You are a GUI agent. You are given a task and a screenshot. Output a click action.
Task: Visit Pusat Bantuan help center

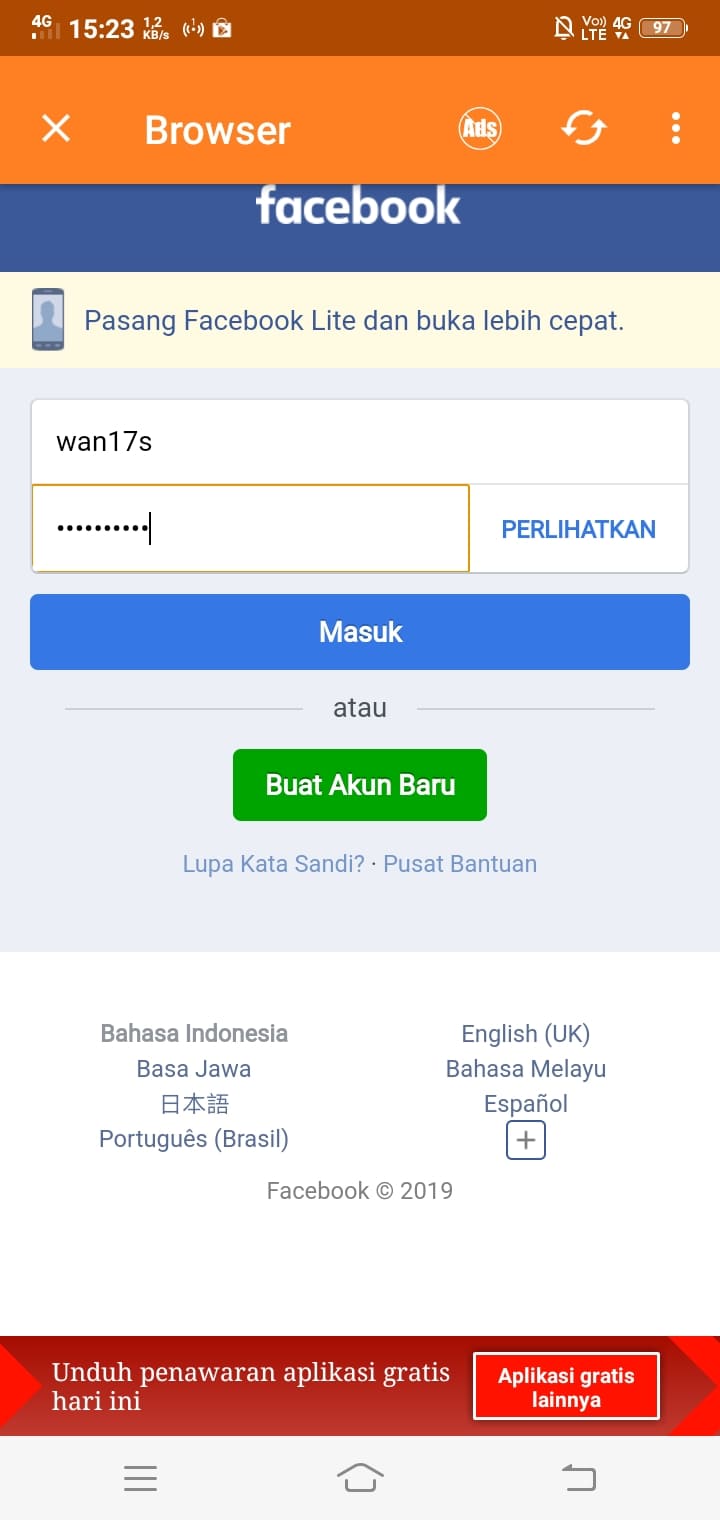[460, 864]
